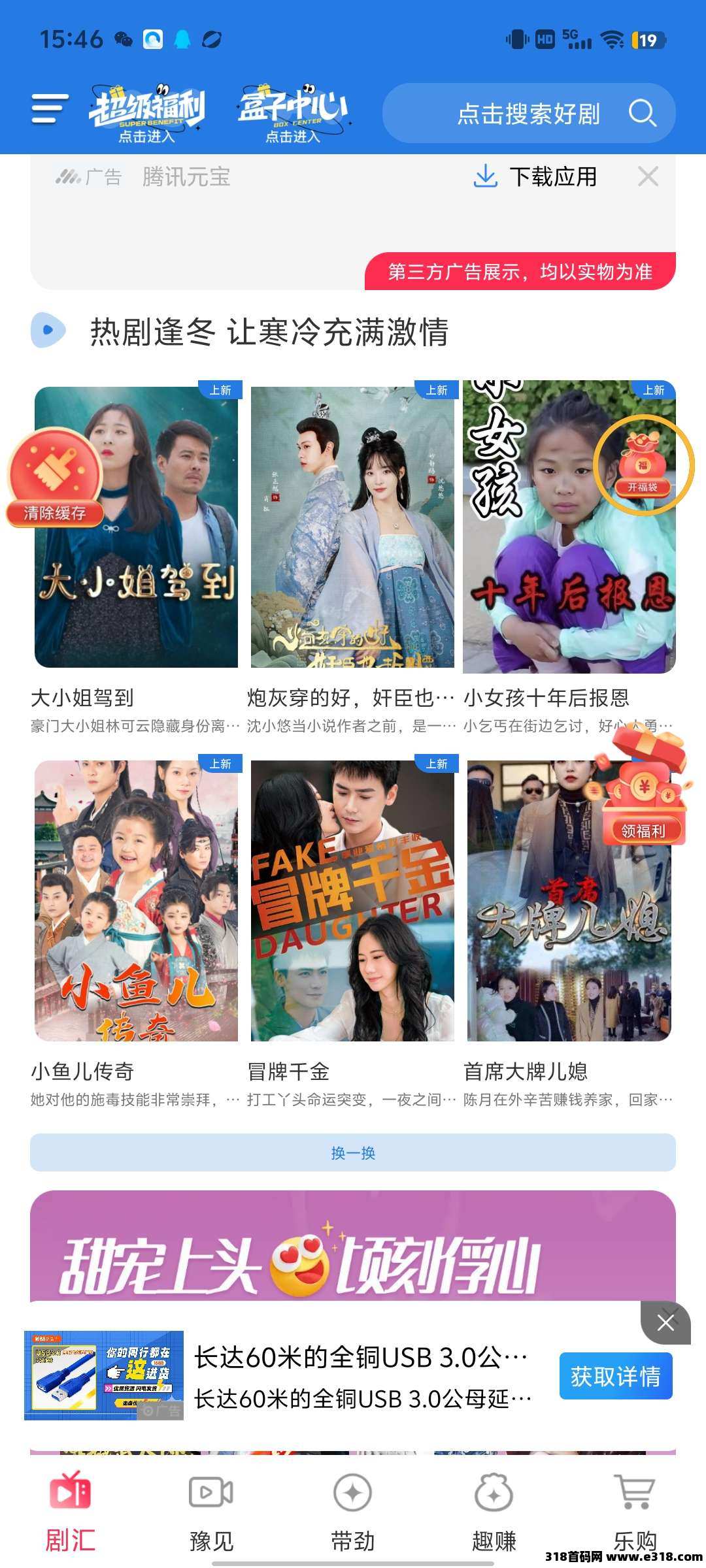Image resolution: width=706 pixels, height=1568 pixels.
Task: Refresh recommendations with 换一换
Action: point(353,1152)
